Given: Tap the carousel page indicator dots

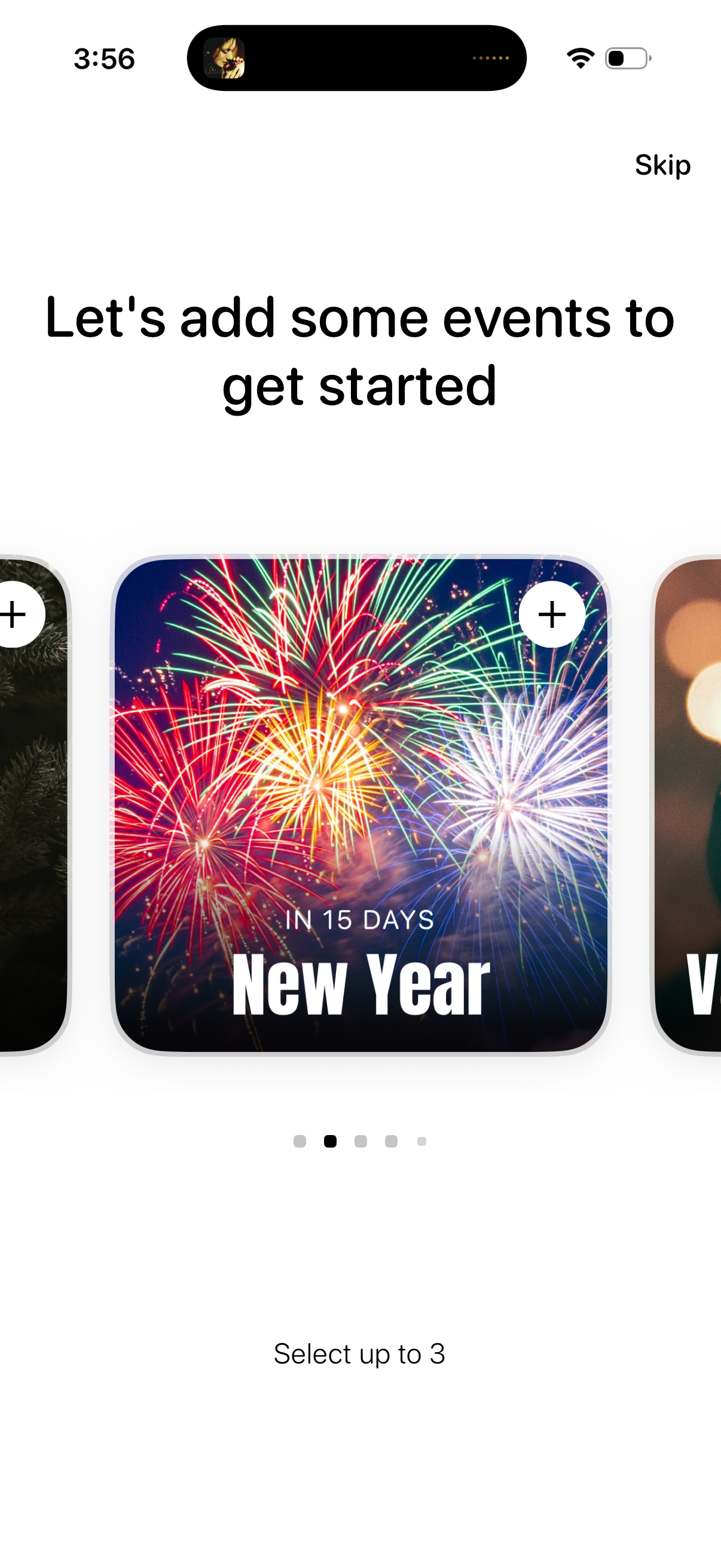Looking at the screenshot, I should 360,1141.
